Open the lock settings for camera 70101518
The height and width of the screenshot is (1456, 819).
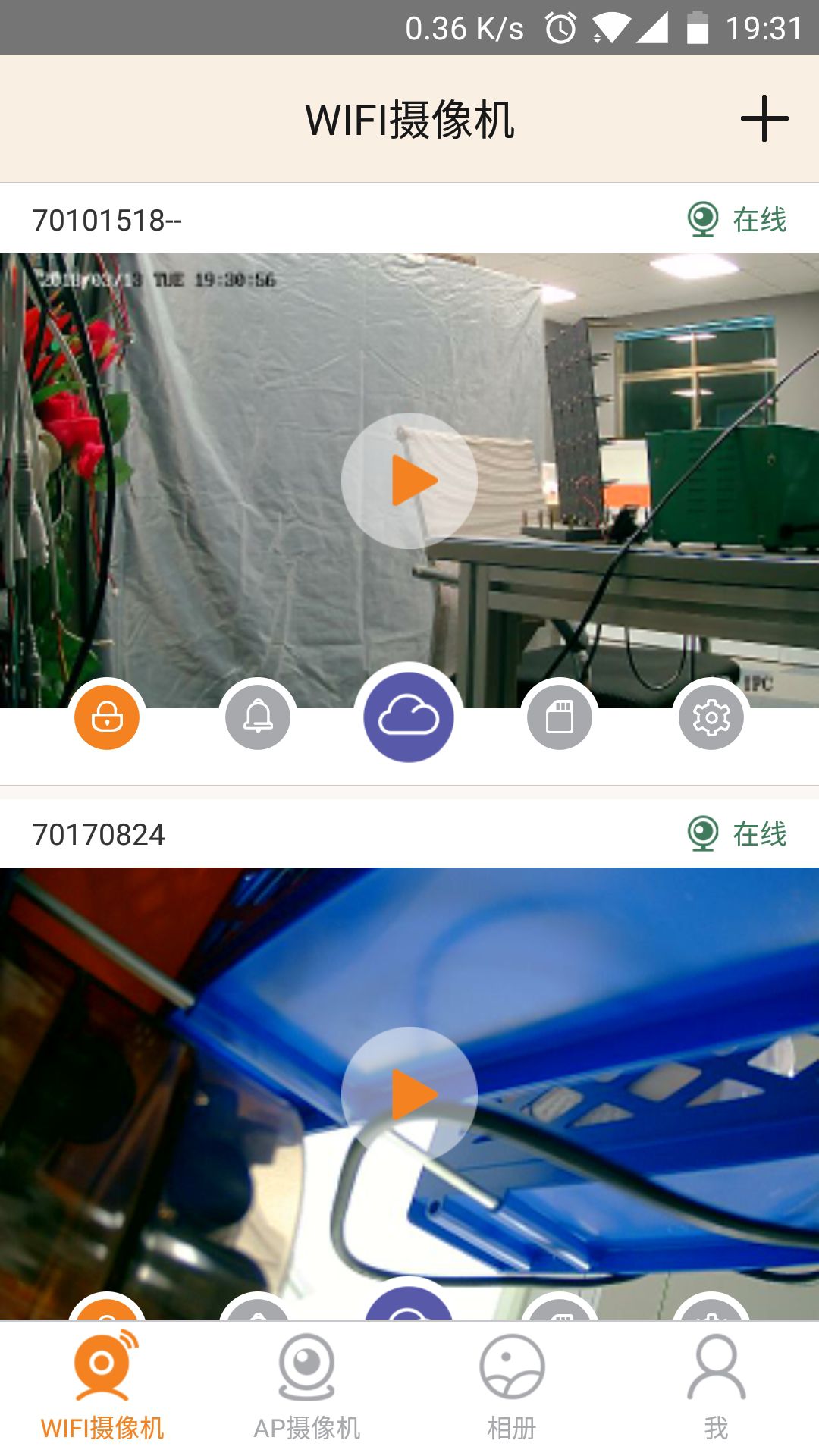(x=106, y=717)
